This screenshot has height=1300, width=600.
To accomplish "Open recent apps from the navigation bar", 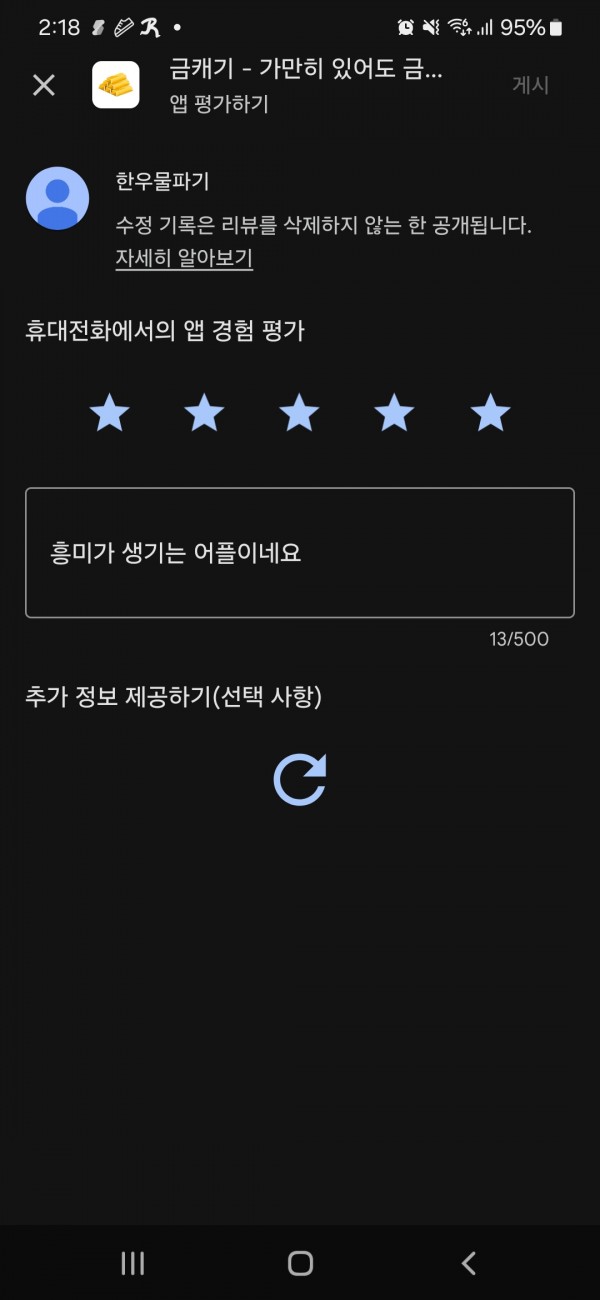I will (x=132, y=1263).
